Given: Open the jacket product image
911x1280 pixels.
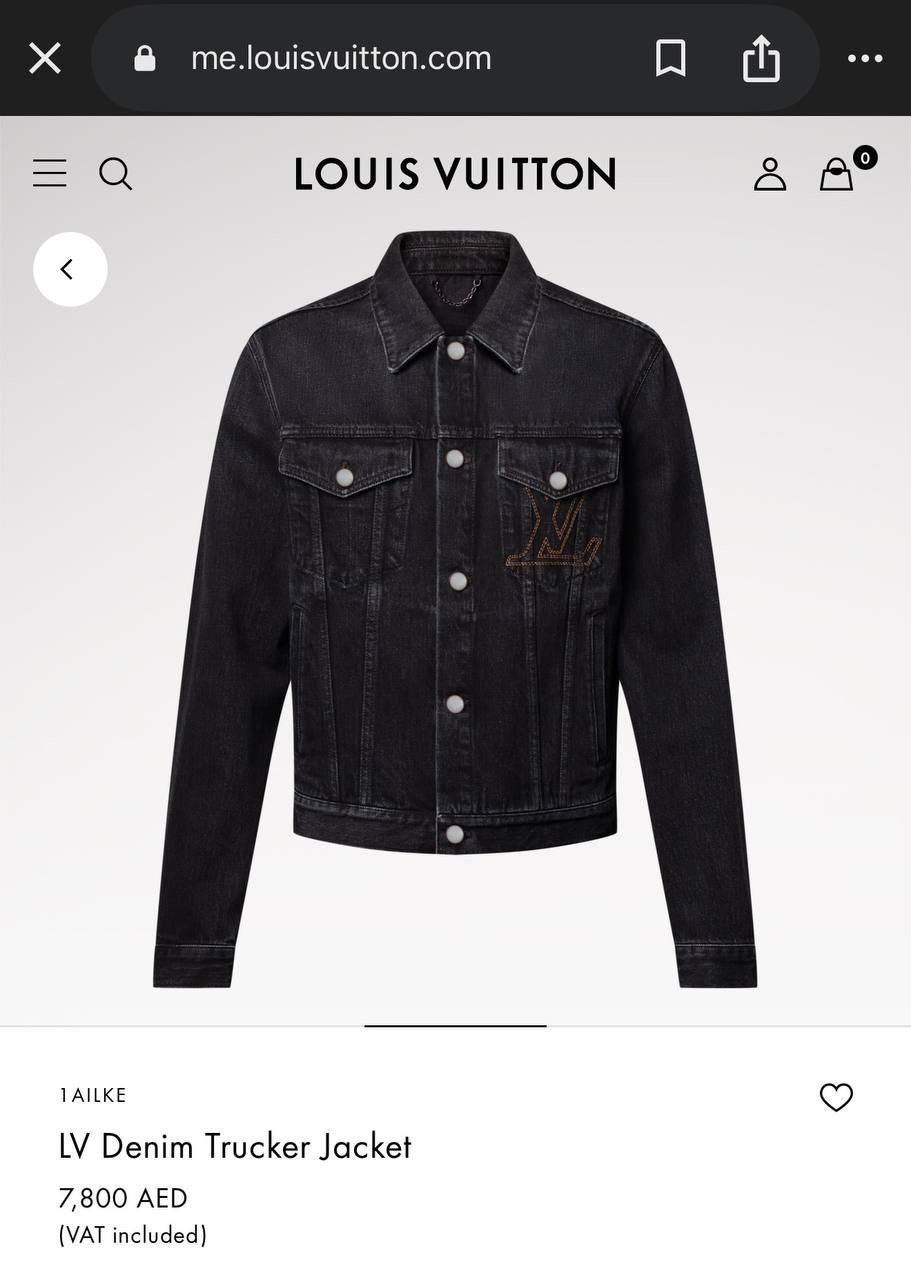Looking at the screenshot, I should click(455, 610).
